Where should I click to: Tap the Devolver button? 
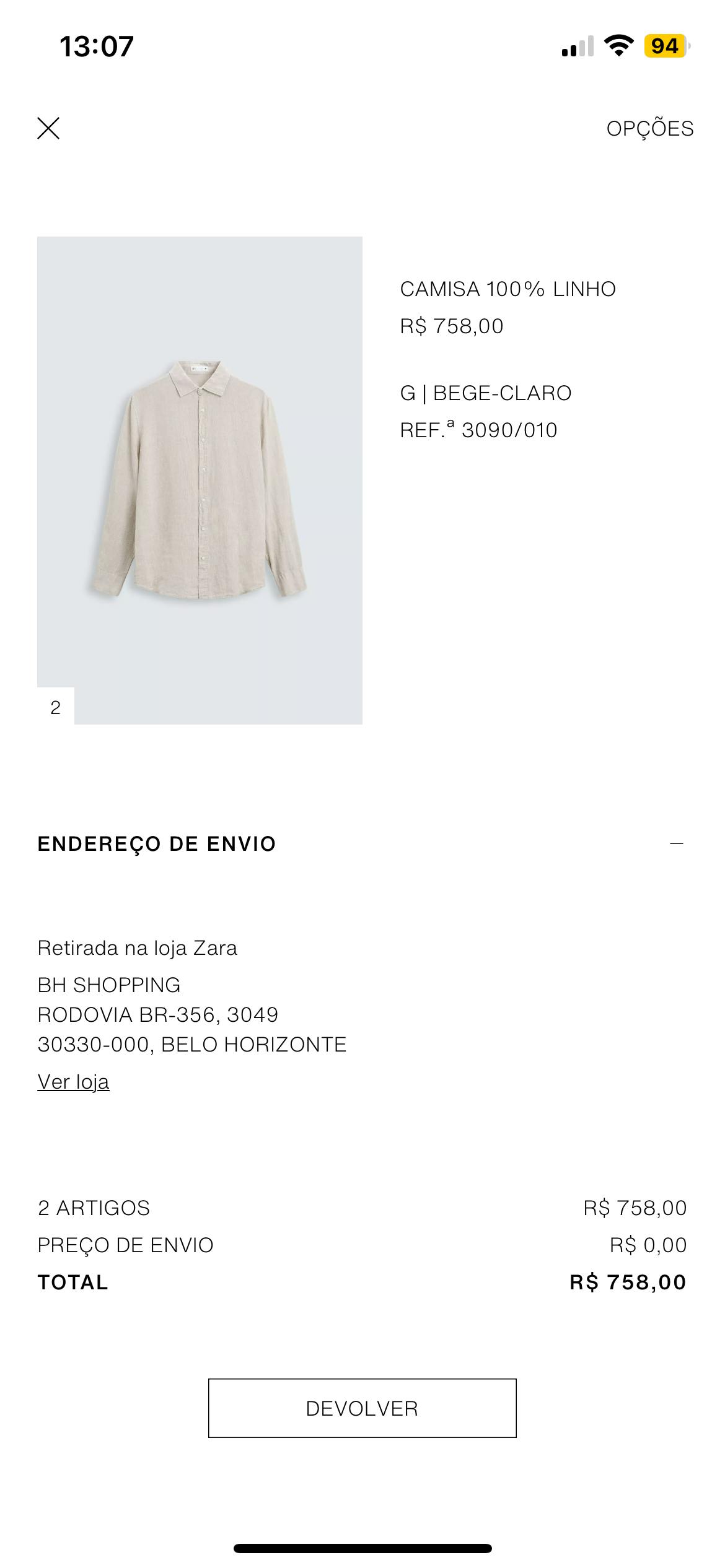point(362,1408)
